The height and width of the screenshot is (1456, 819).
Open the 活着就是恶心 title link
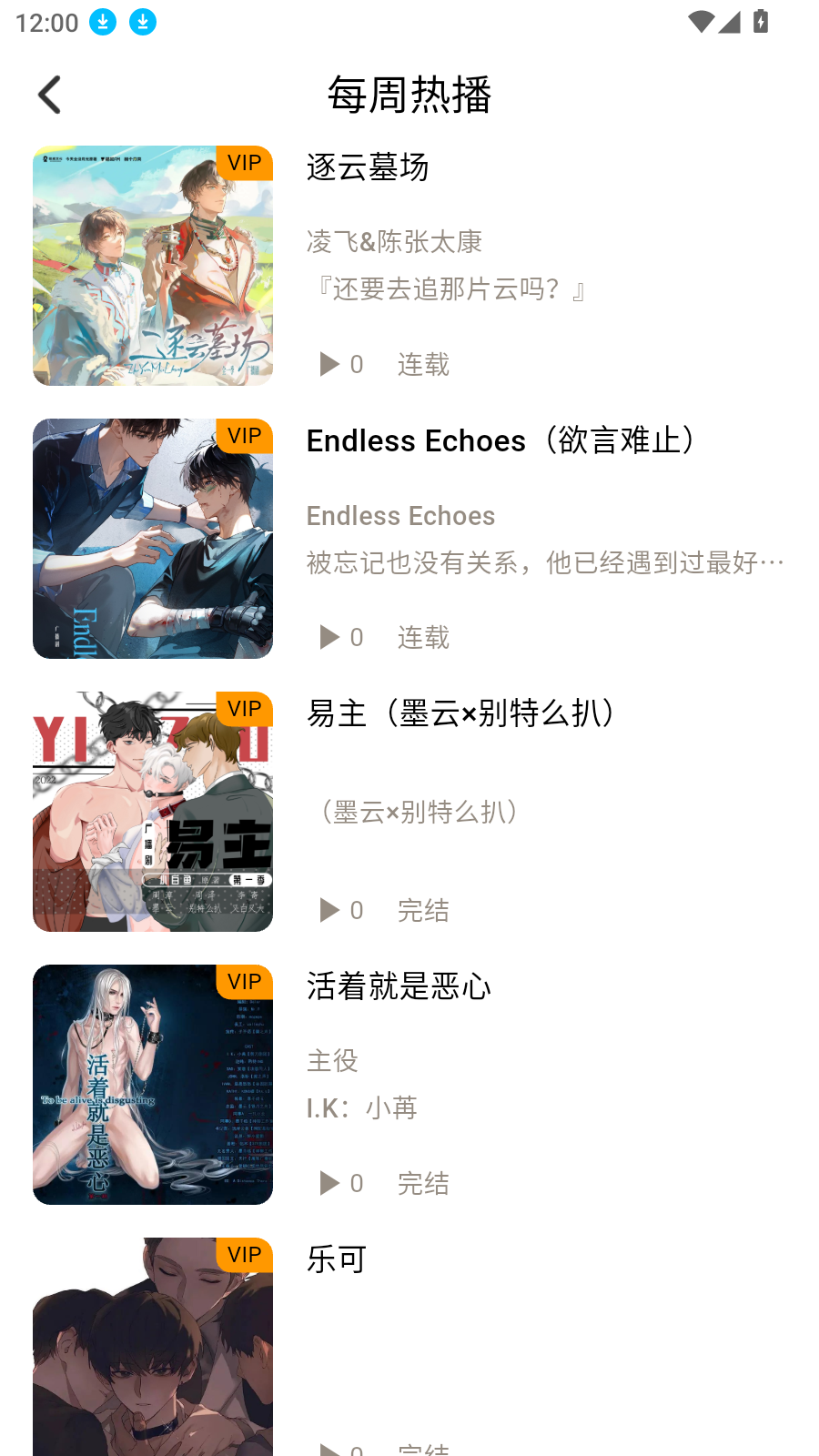398,986
